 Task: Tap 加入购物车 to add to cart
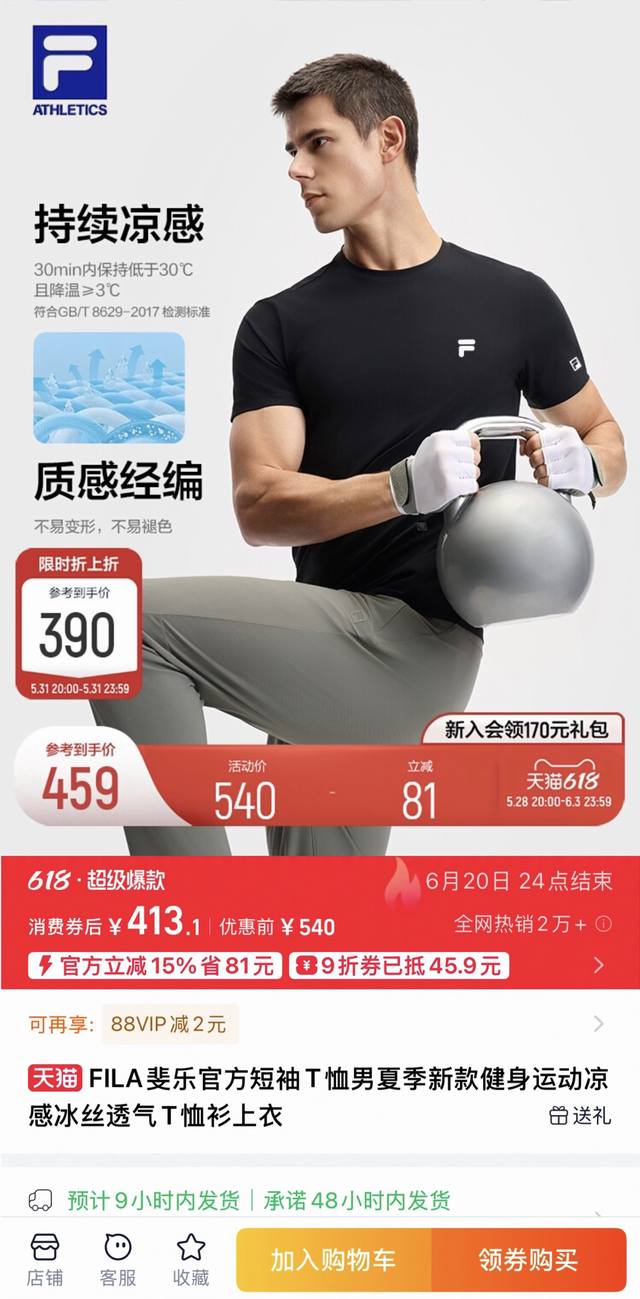[333, 1260]
